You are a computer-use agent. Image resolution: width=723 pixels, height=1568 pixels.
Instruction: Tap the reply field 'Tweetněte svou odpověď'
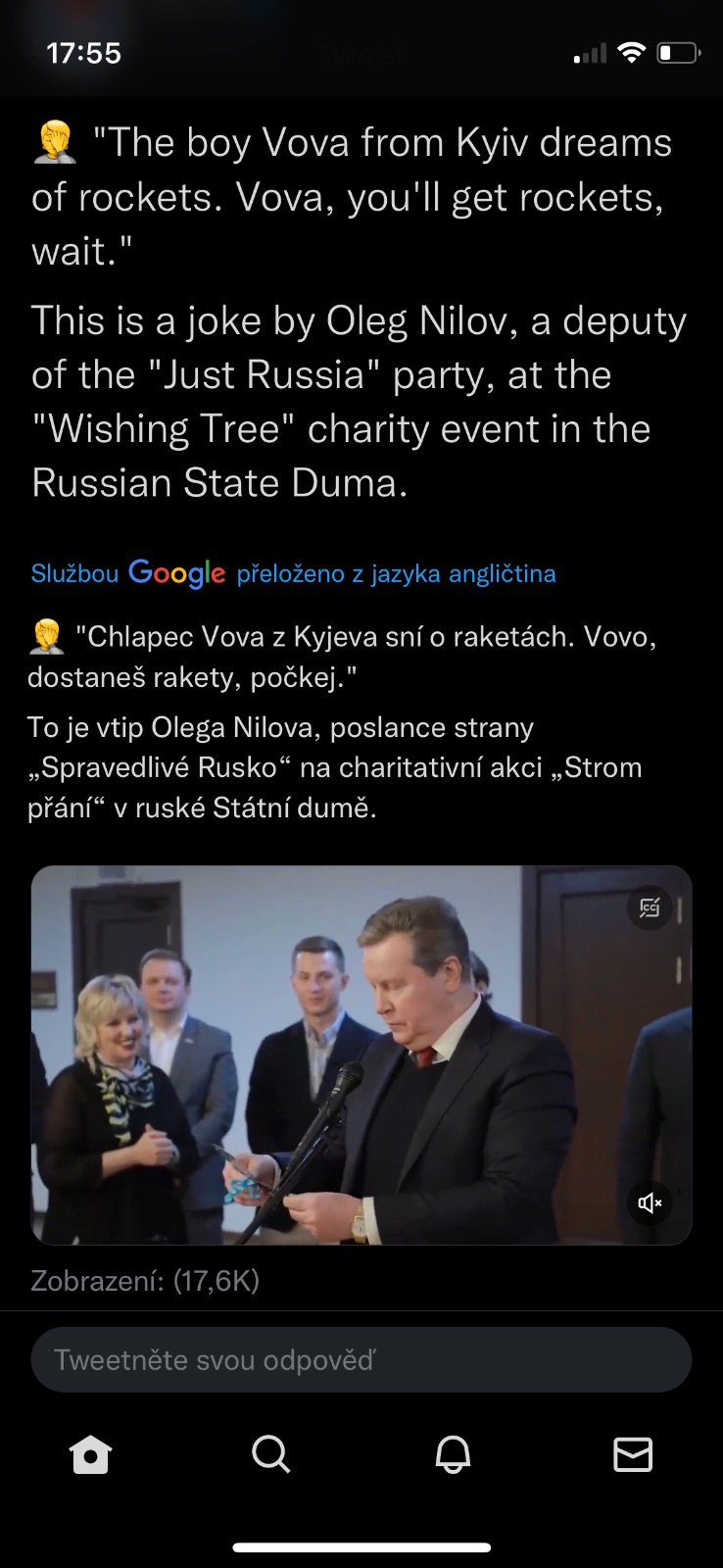tap(361, 1359)
